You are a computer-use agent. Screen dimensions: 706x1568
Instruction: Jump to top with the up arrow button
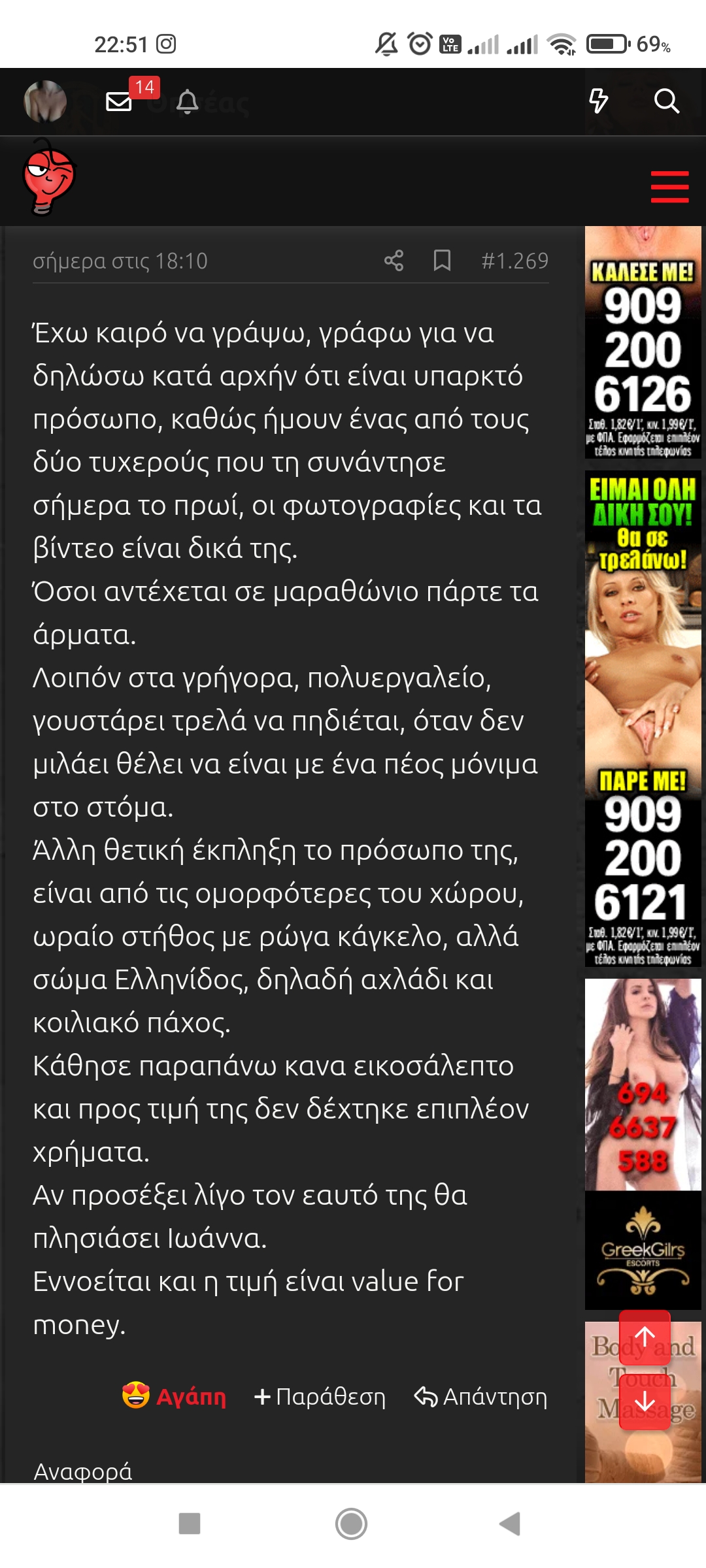(x=645, y=1336)
